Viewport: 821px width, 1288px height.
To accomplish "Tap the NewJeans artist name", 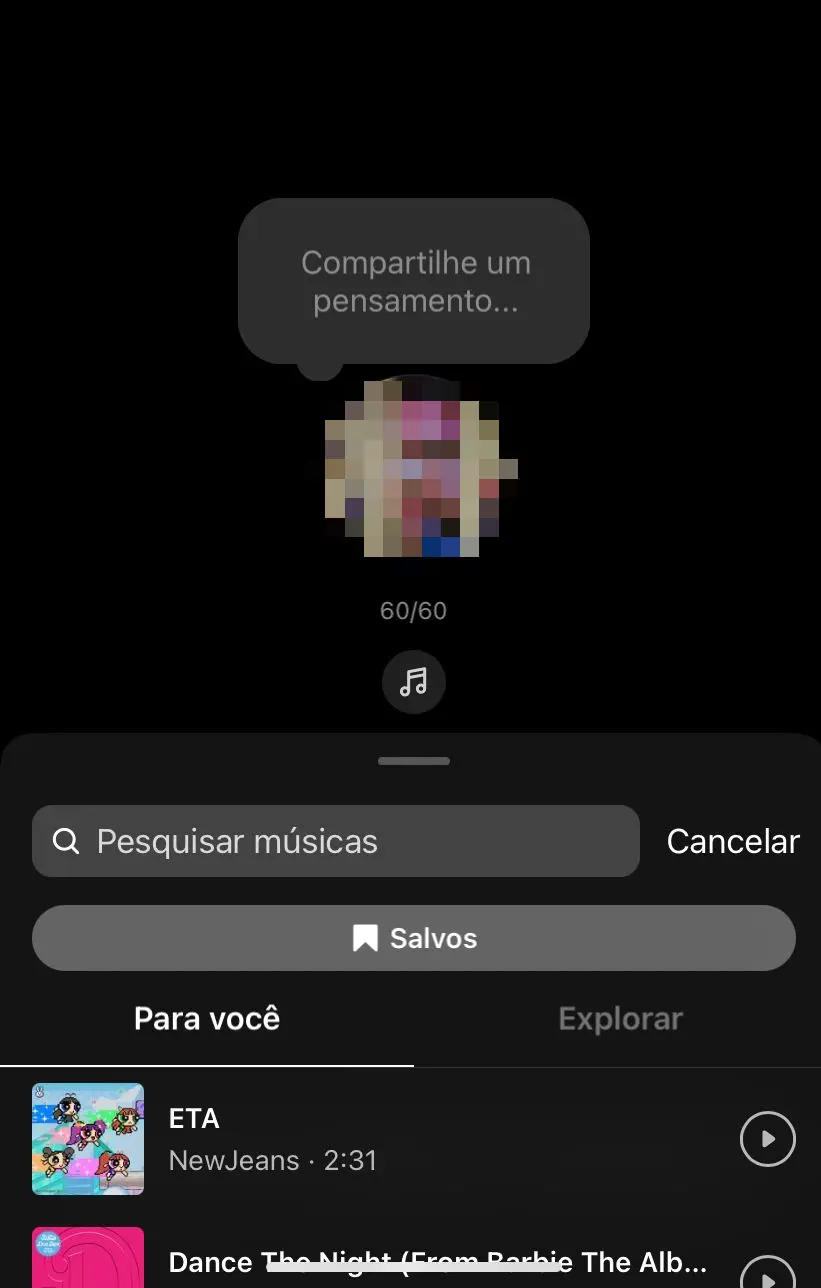I will pyautogui.click(x=234, y=1160).
